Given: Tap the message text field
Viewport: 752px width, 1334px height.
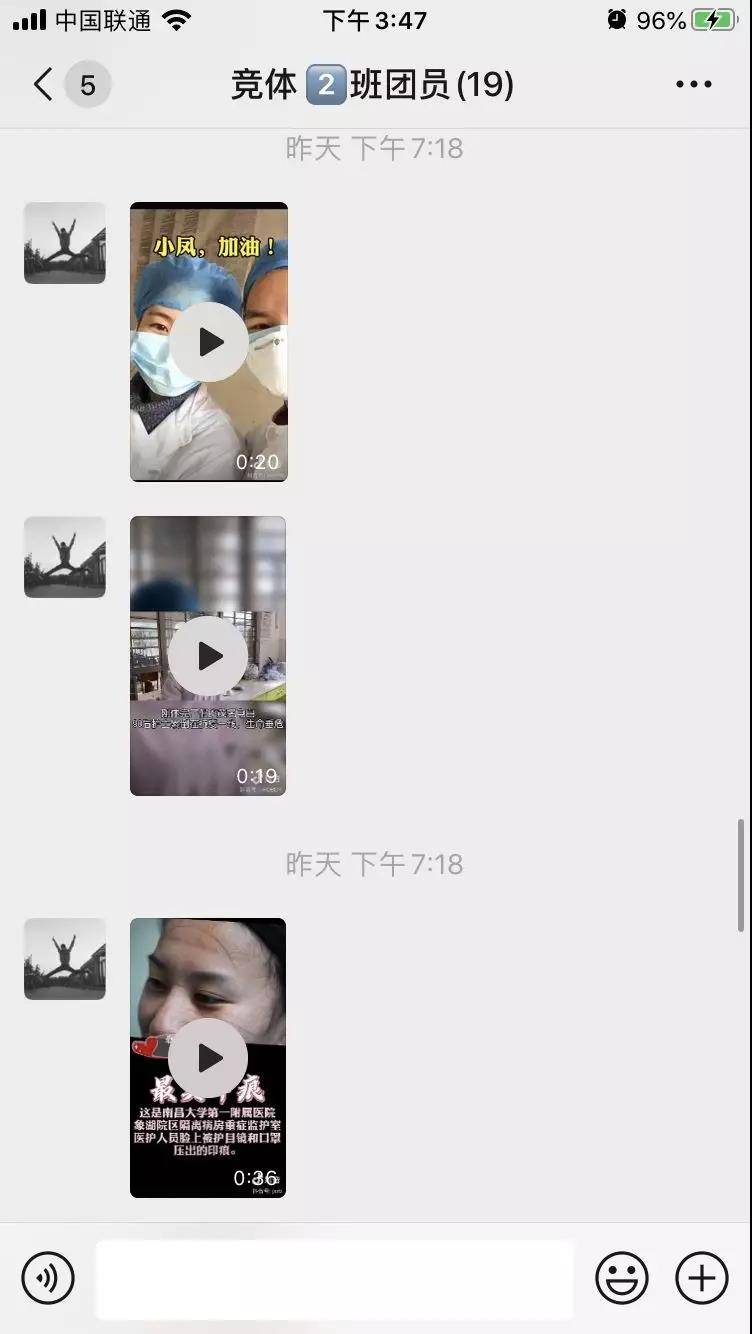Looking at the screenshot, I should [335, 1278].
